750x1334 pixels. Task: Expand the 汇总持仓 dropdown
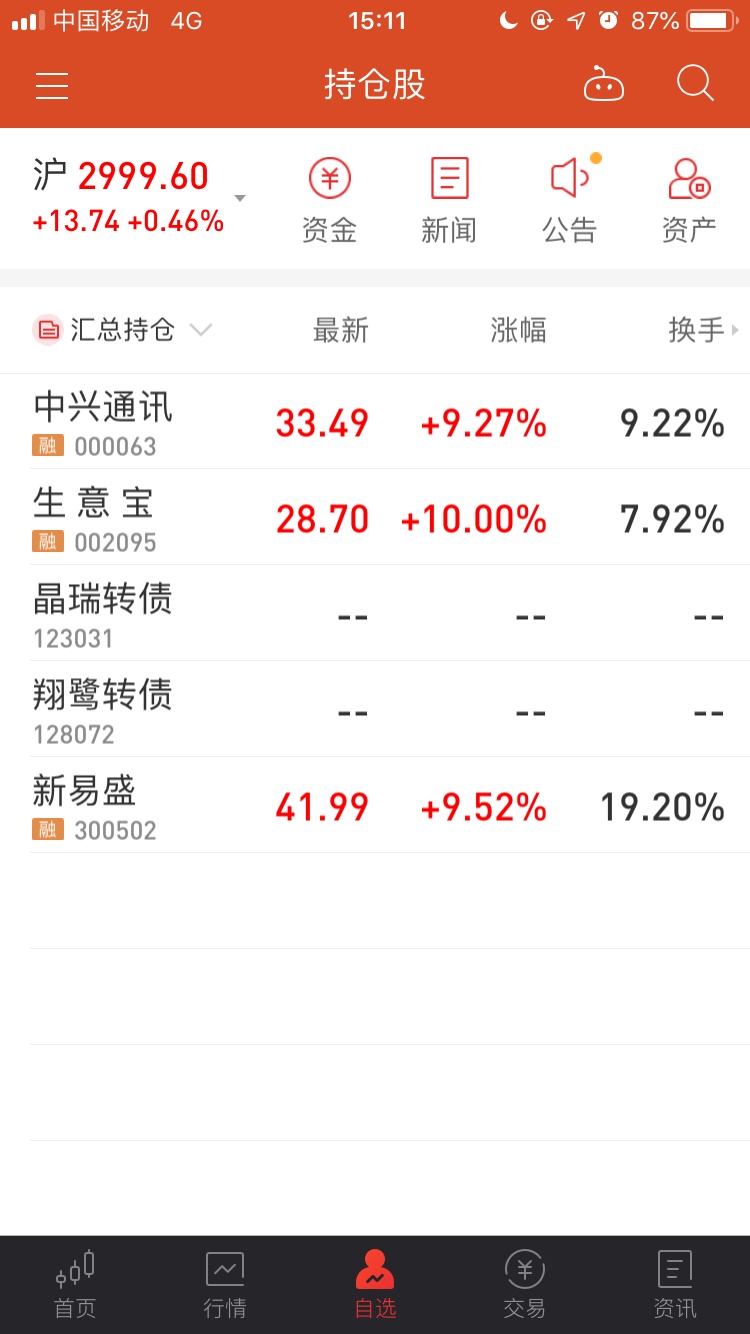coord(122,330)
